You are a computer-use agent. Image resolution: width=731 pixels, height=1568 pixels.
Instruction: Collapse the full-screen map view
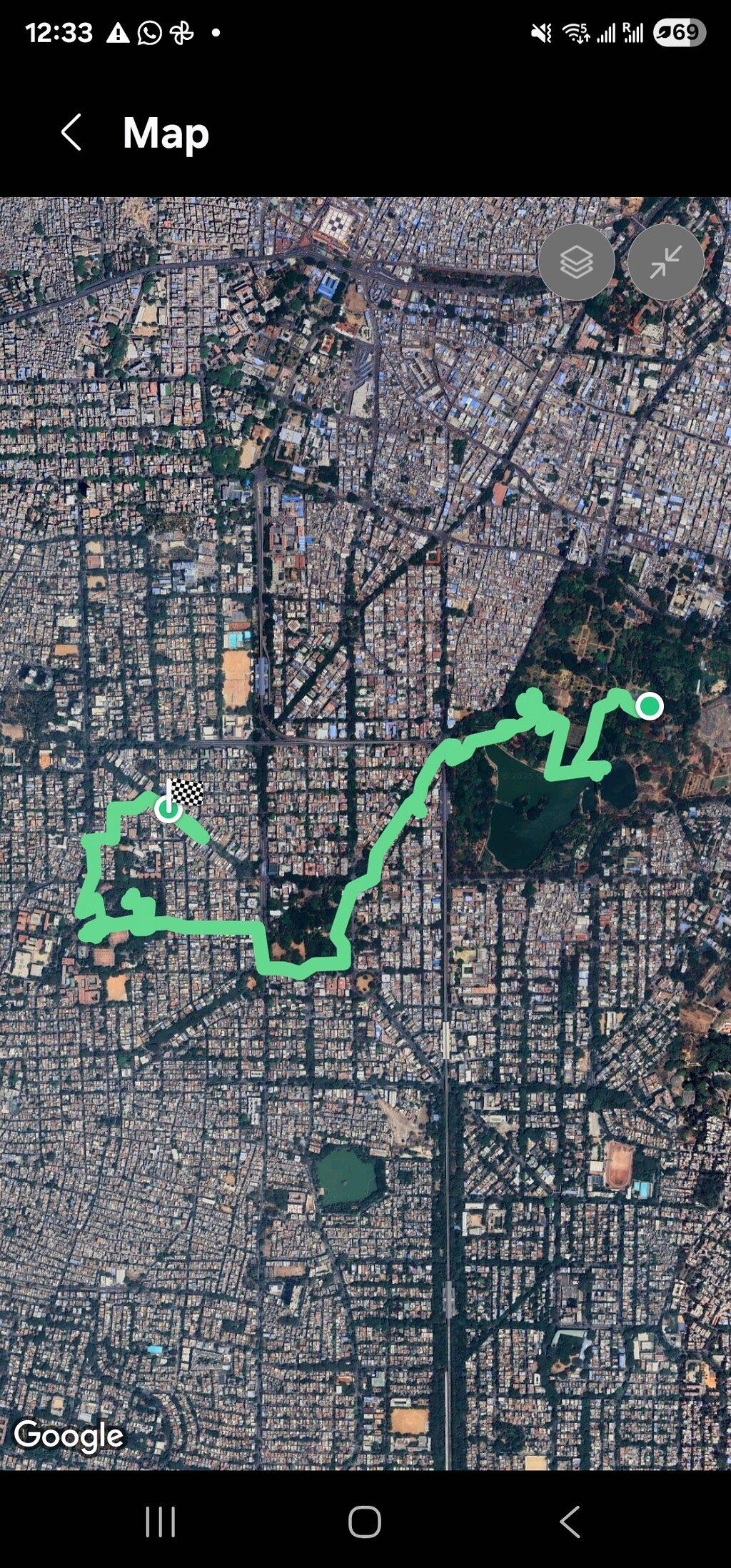pyautogui.click(x=665, y=262)
